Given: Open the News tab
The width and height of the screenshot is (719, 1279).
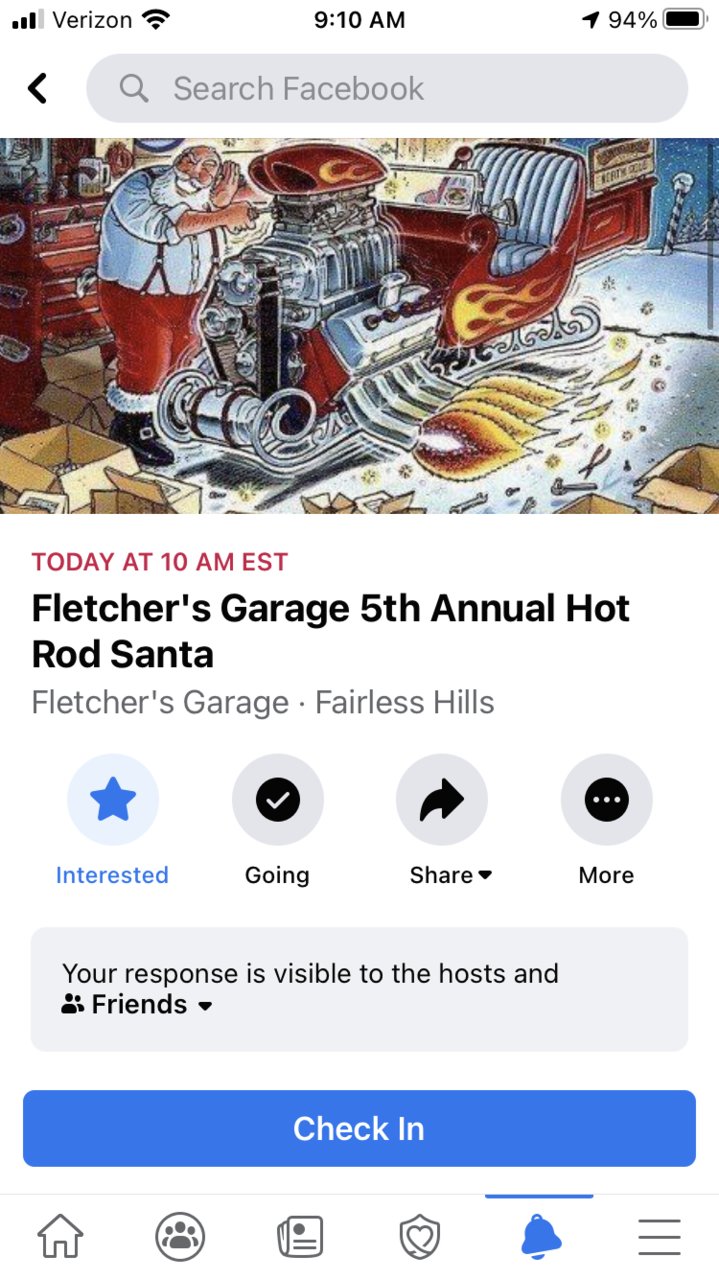Looking at the screenshot, I should pos(300,1237).
